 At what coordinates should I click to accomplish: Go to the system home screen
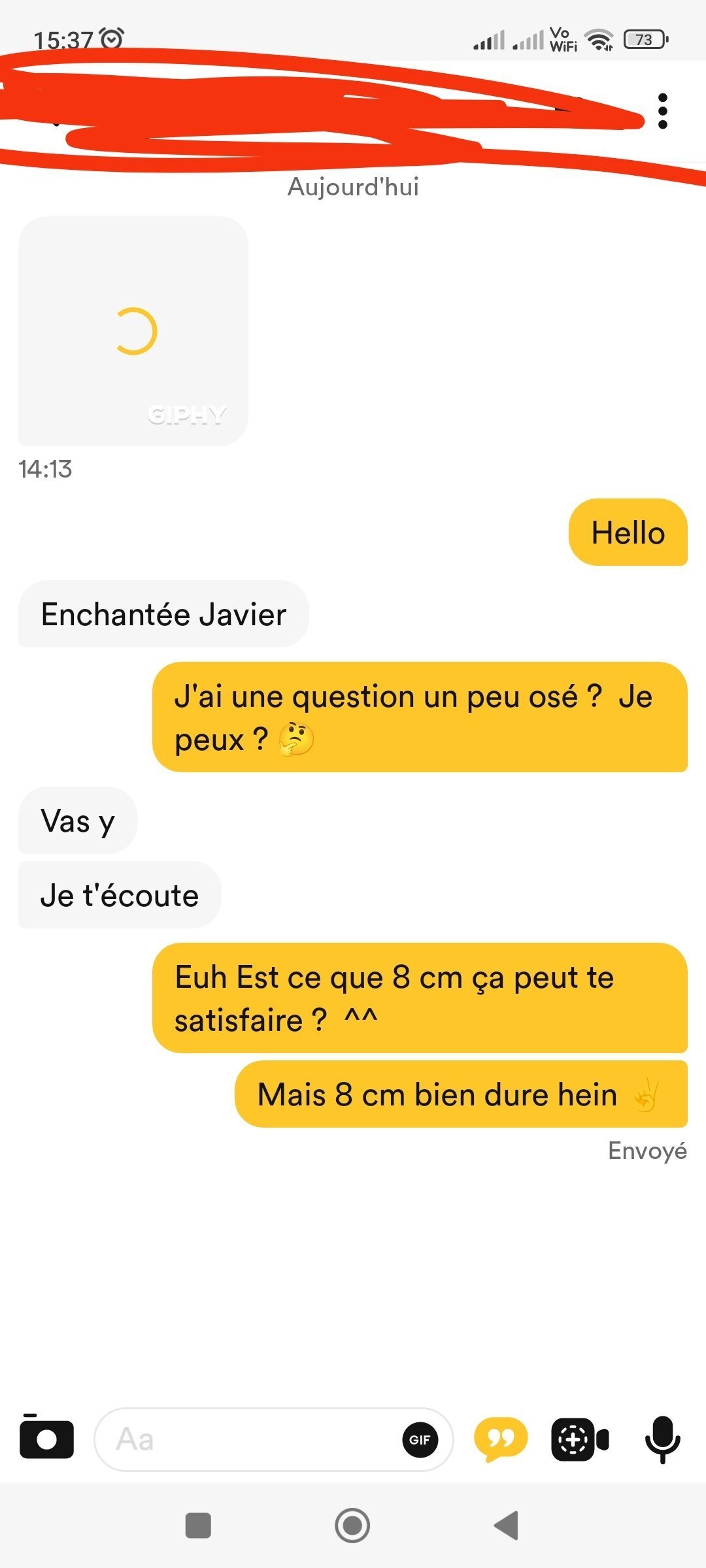tap(352, 1526)
